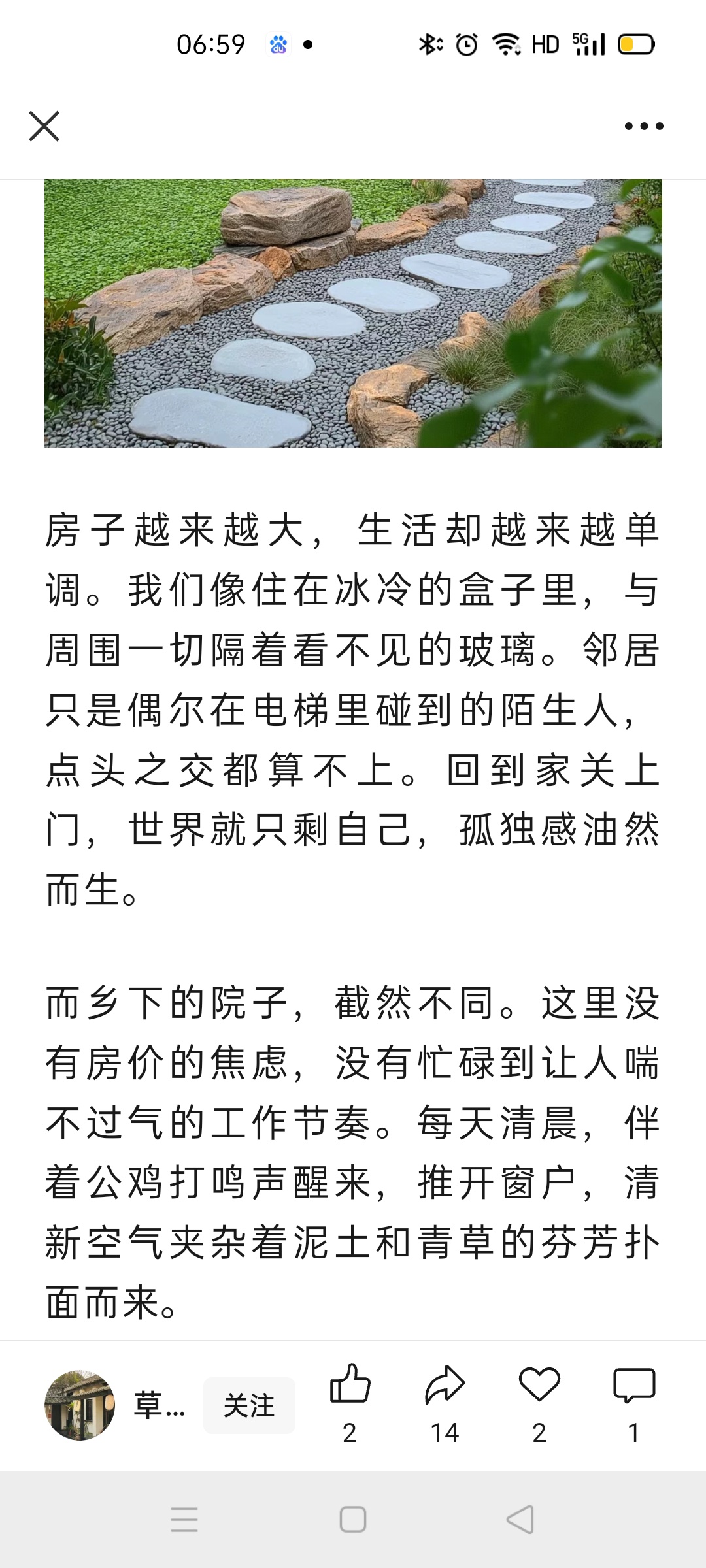Return to the home screen
706x1568 pixels.
coord(353,1520)
